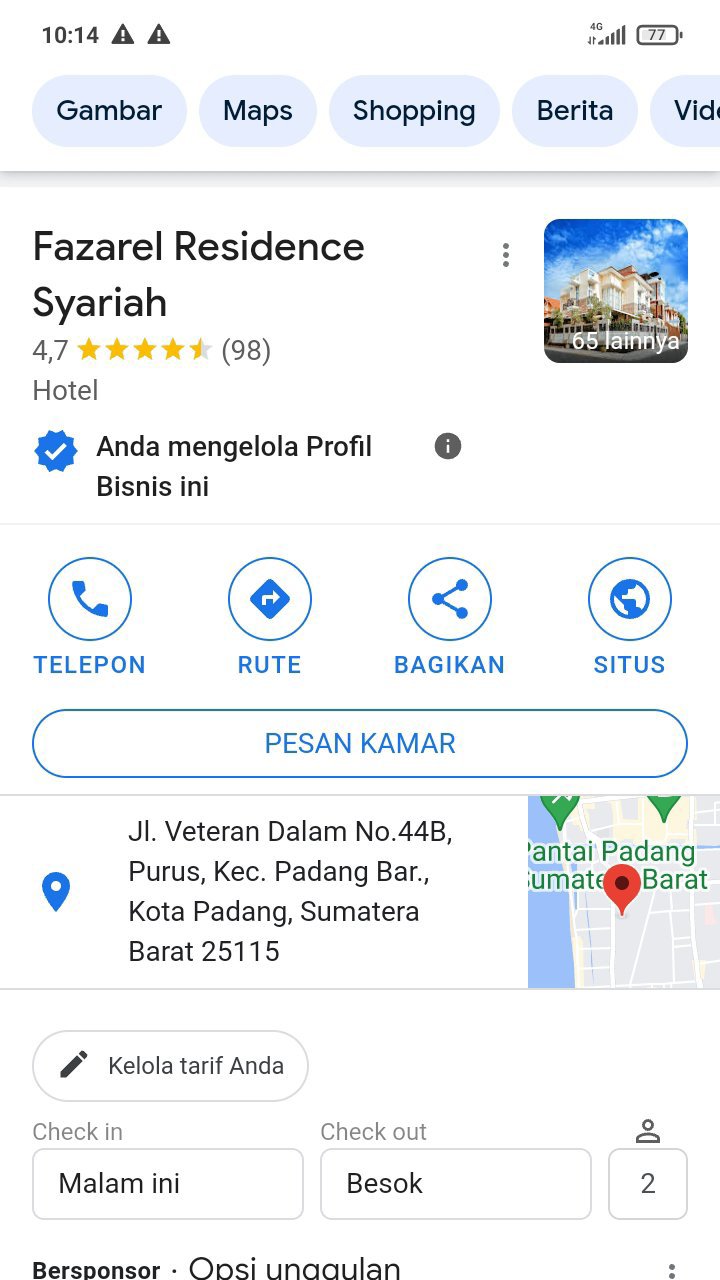Switch to the Gambar tab
This screenshot has height=1280, width=720.
click(109, 110)
